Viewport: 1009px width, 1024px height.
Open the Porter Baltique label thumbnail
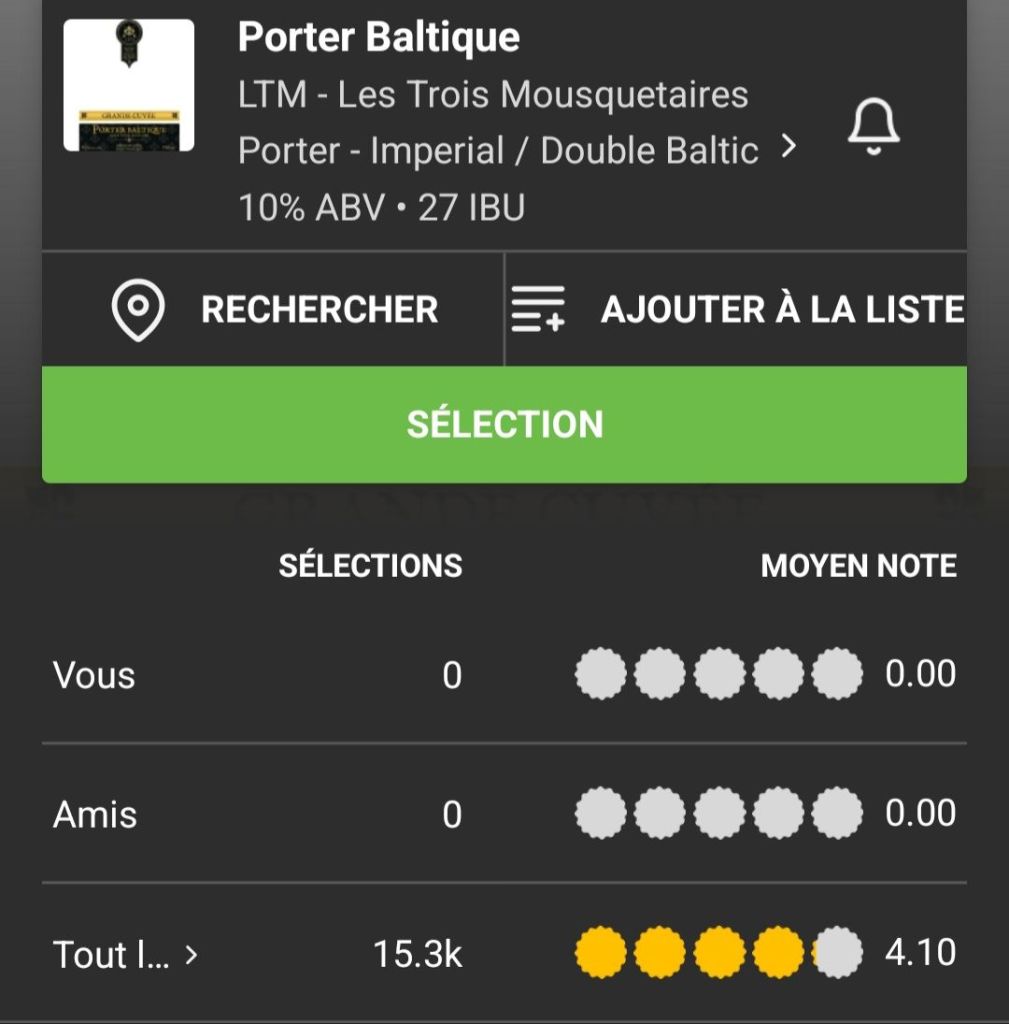[129, 86]
